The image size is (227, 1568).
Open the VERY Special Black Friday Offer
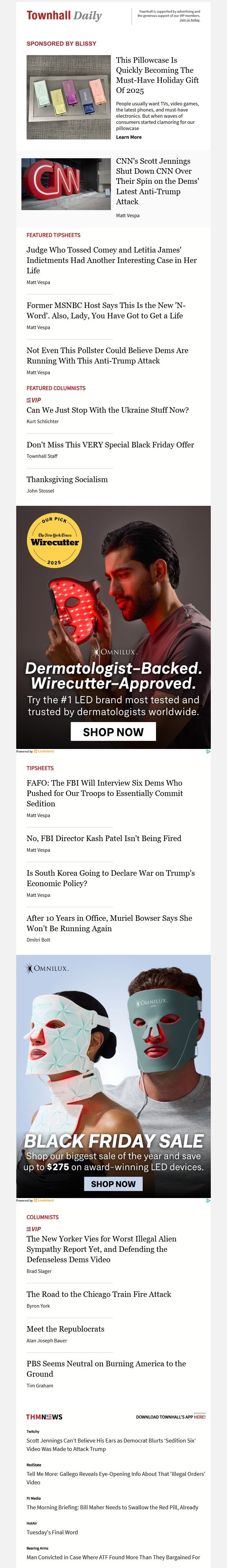pos(110,445)
